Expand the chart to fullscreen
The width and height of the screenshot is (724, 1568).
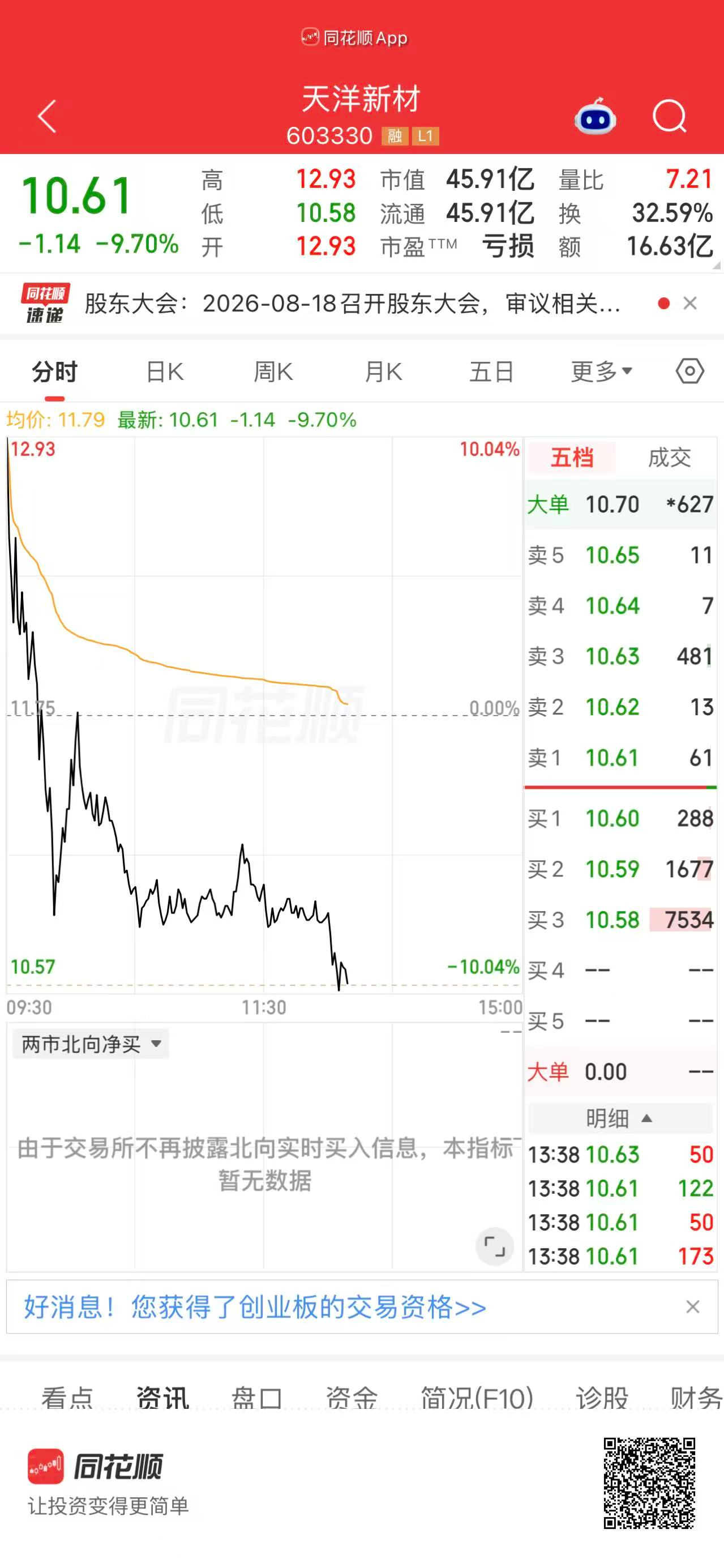pyautogui.click(x=495, y=1246)
